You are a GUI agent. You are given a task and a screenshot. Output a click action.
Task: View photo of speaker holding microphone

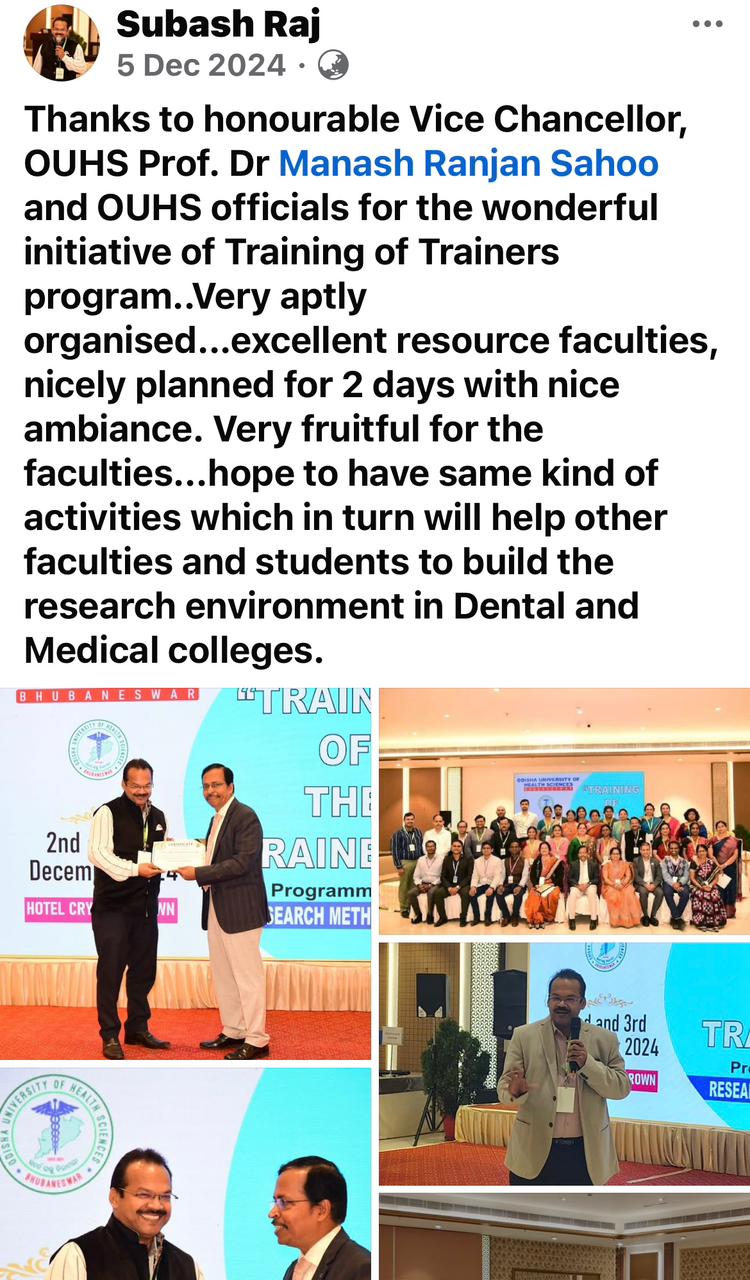pos(564,1063)
